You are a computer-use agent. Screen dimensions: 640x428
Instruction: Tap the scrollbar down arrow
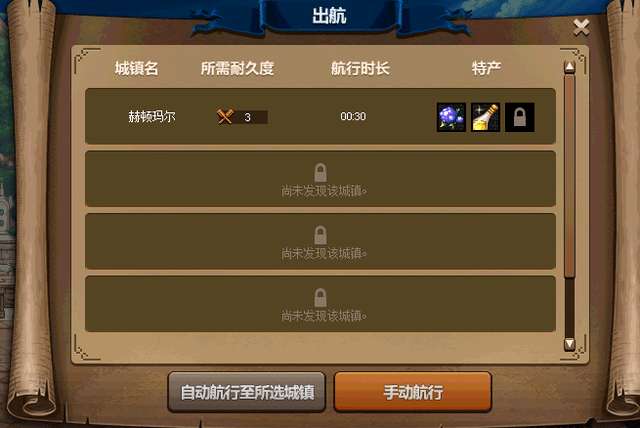(569, 343)
